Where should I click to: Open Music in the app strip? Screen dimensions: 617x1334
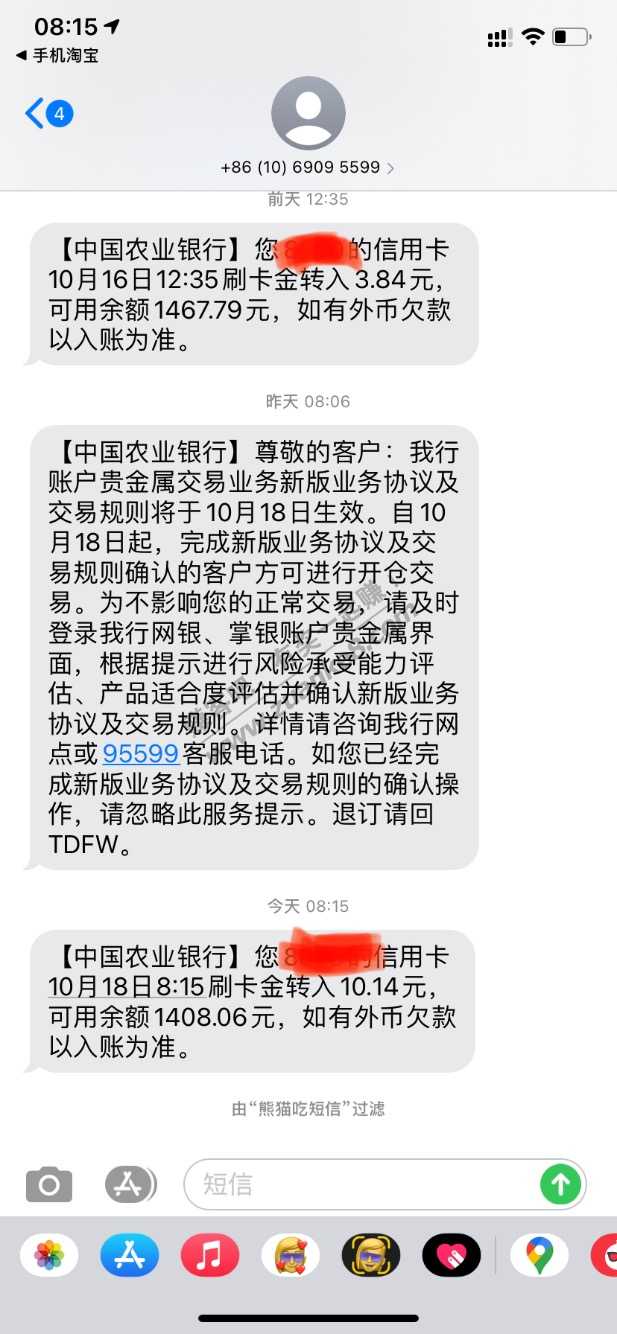[210, 1255]
